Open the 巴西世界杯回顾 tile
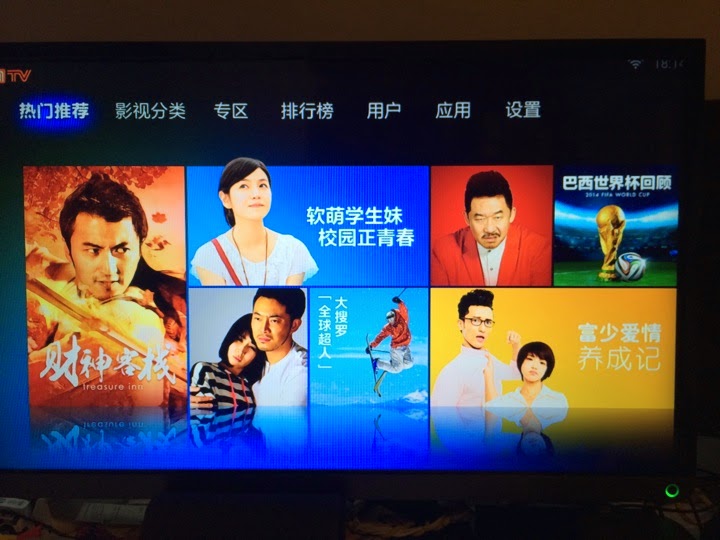Image resolution: width=720 pixels, height=540 pixels. pyautogui.click(x=617, y=226)
